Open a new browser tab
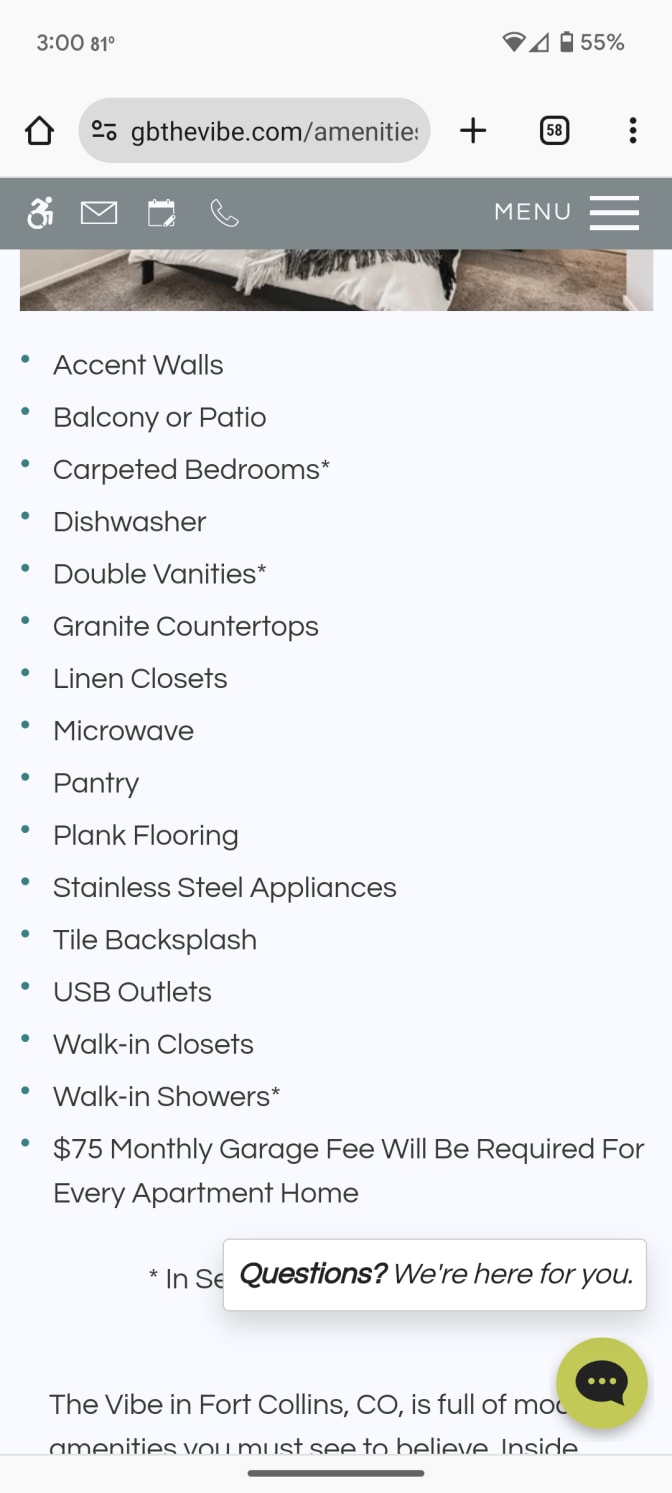The image size is (672, 1493). click(x=473, y=130)
